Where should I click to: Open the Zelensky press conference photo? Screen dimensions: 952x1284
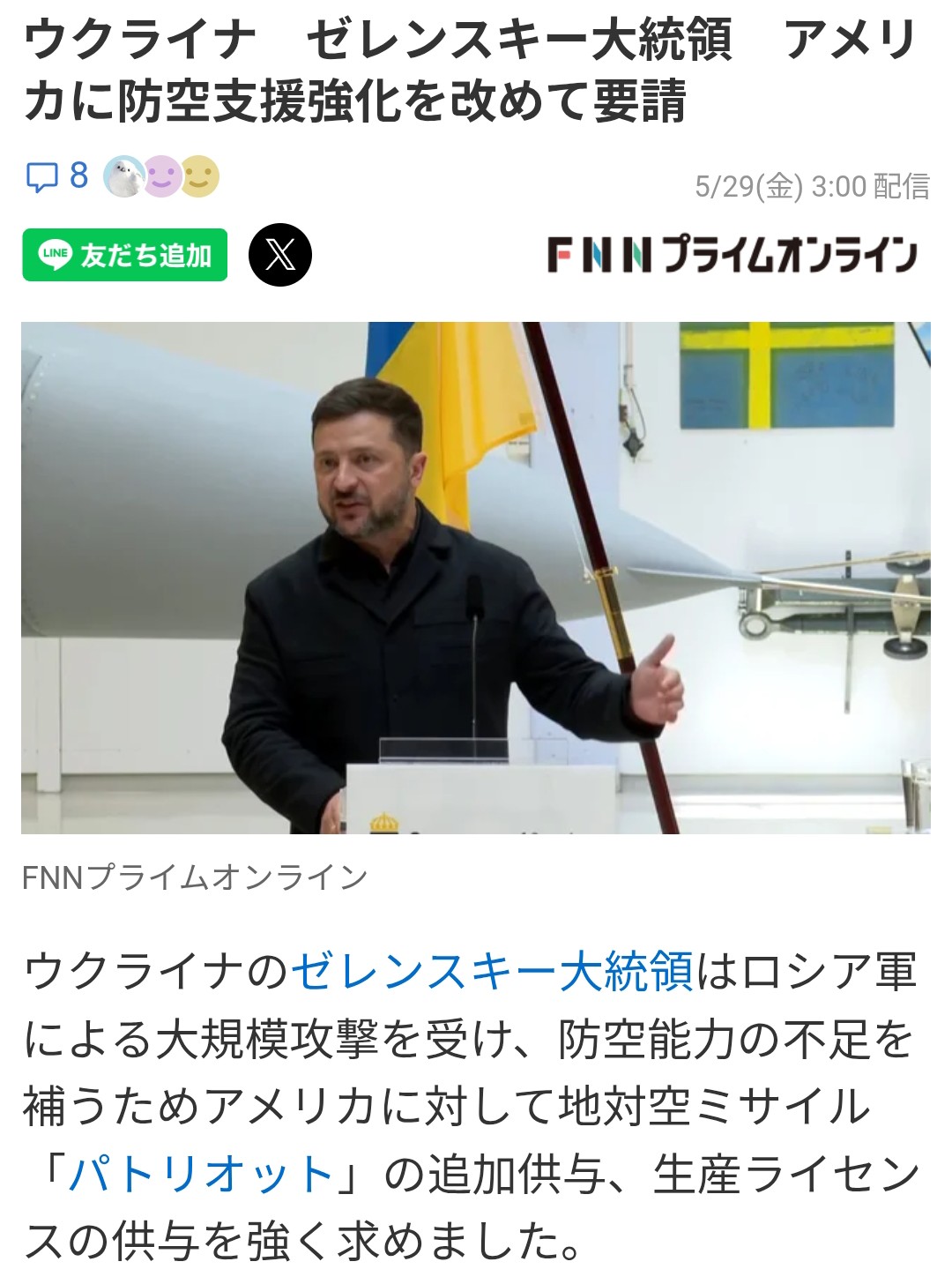click(x=476, y=578)
